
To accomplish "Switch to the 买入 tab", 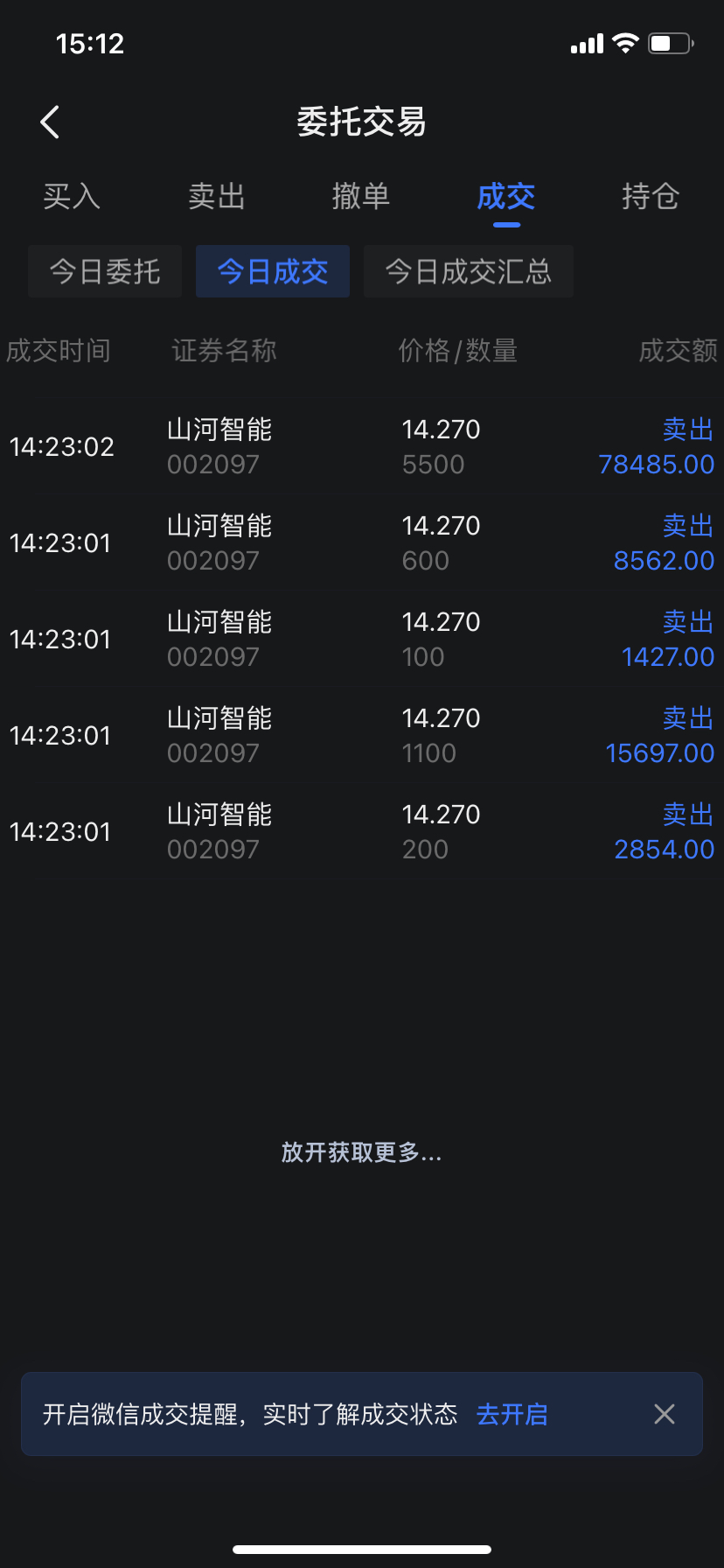I will coord(72,197).
